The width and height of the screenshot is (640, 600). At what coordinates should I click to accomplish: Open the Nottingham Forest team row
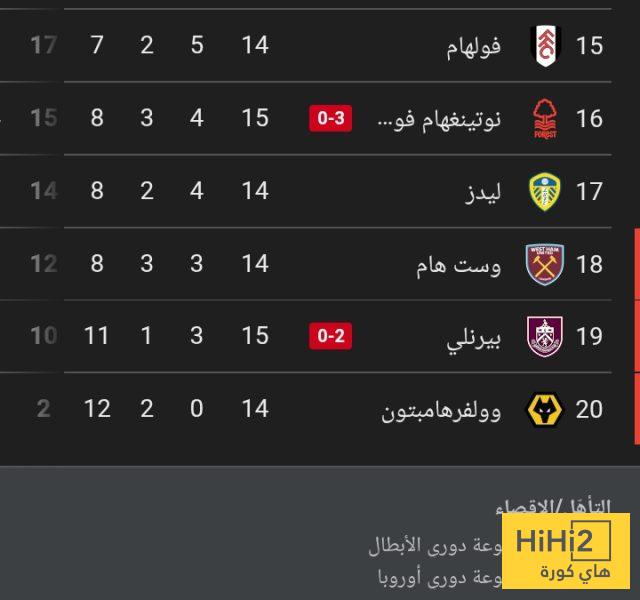coord(440,119)
